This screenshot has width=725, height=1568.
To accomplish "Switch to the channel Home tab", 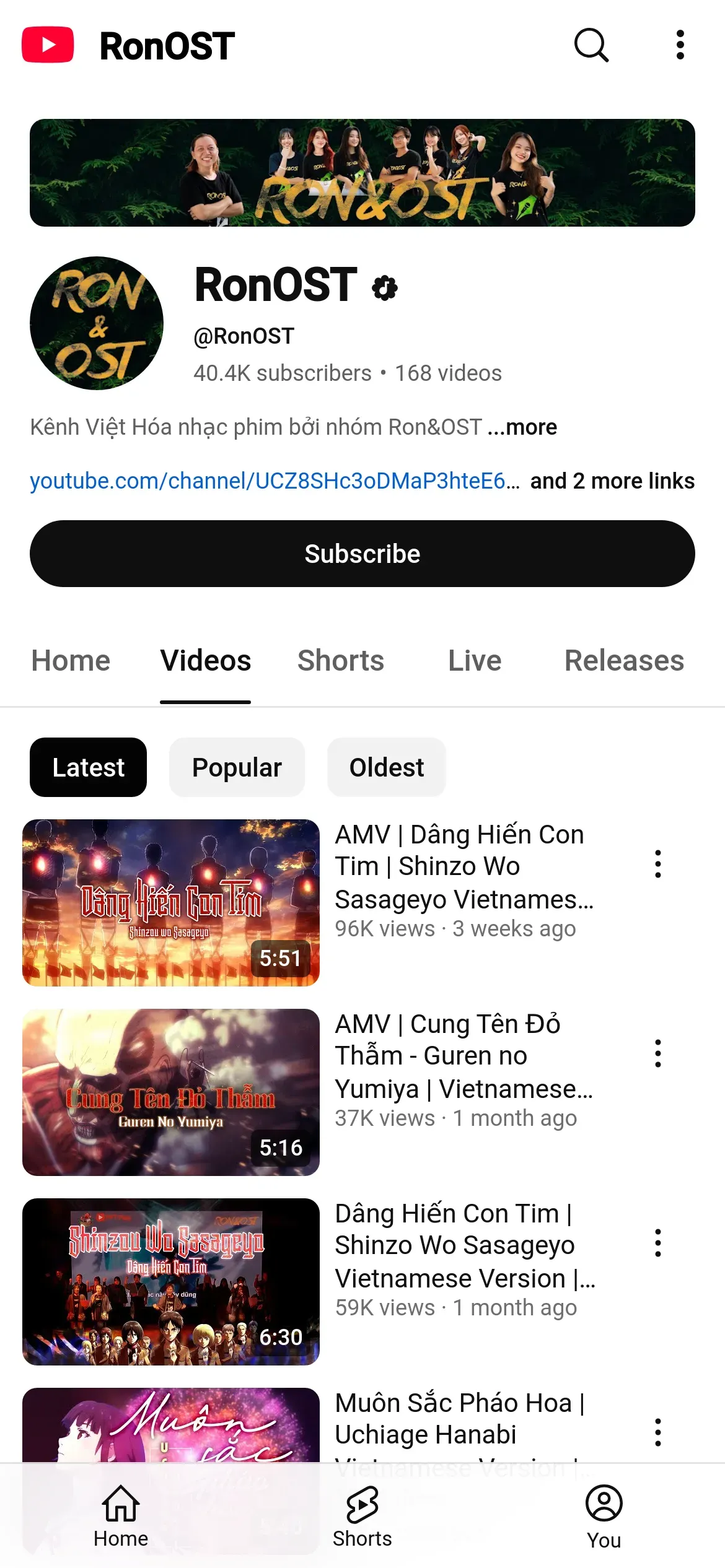I will [71, 661].
